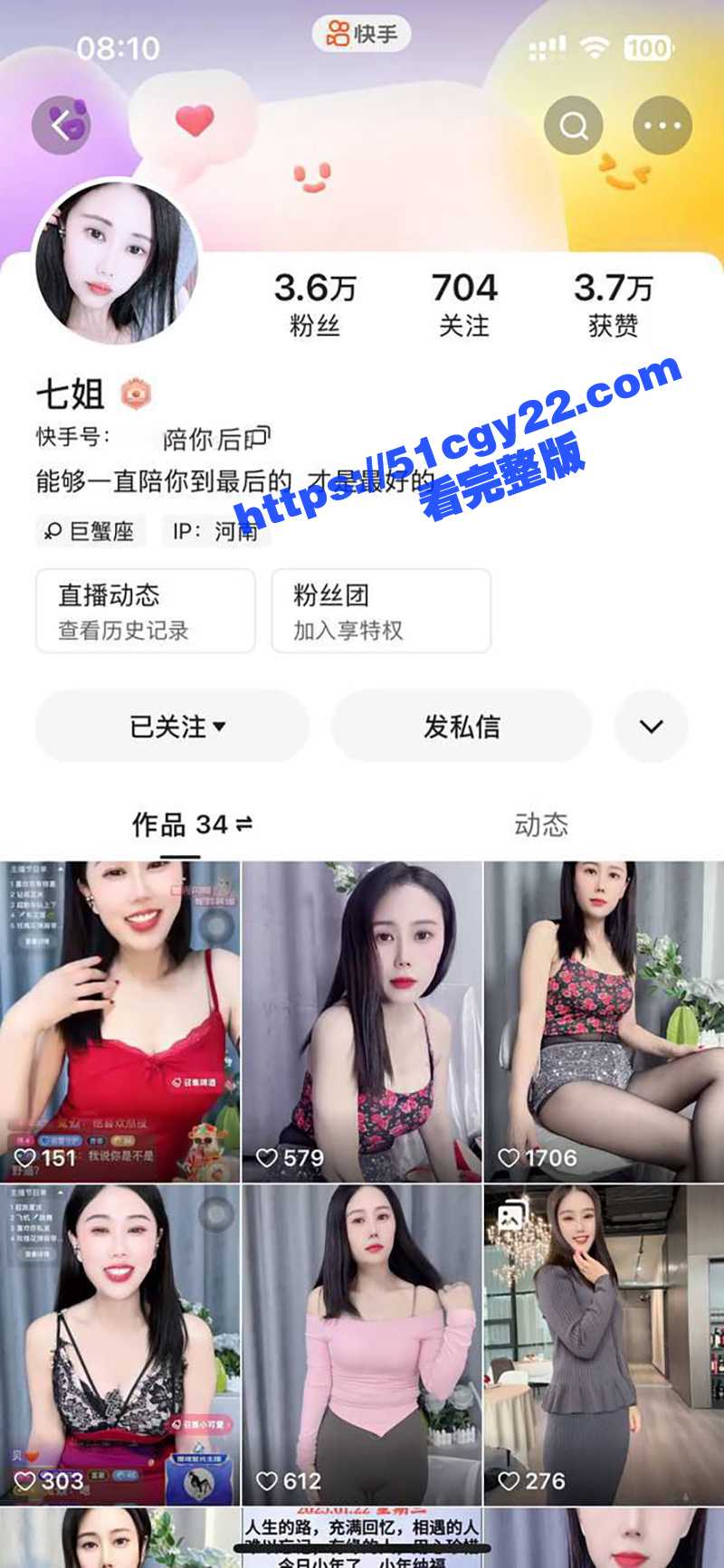The width and height of the screenshot is (724, 1568).
Task: Open the photo post with 276 likes
Action: [604, 1344]
